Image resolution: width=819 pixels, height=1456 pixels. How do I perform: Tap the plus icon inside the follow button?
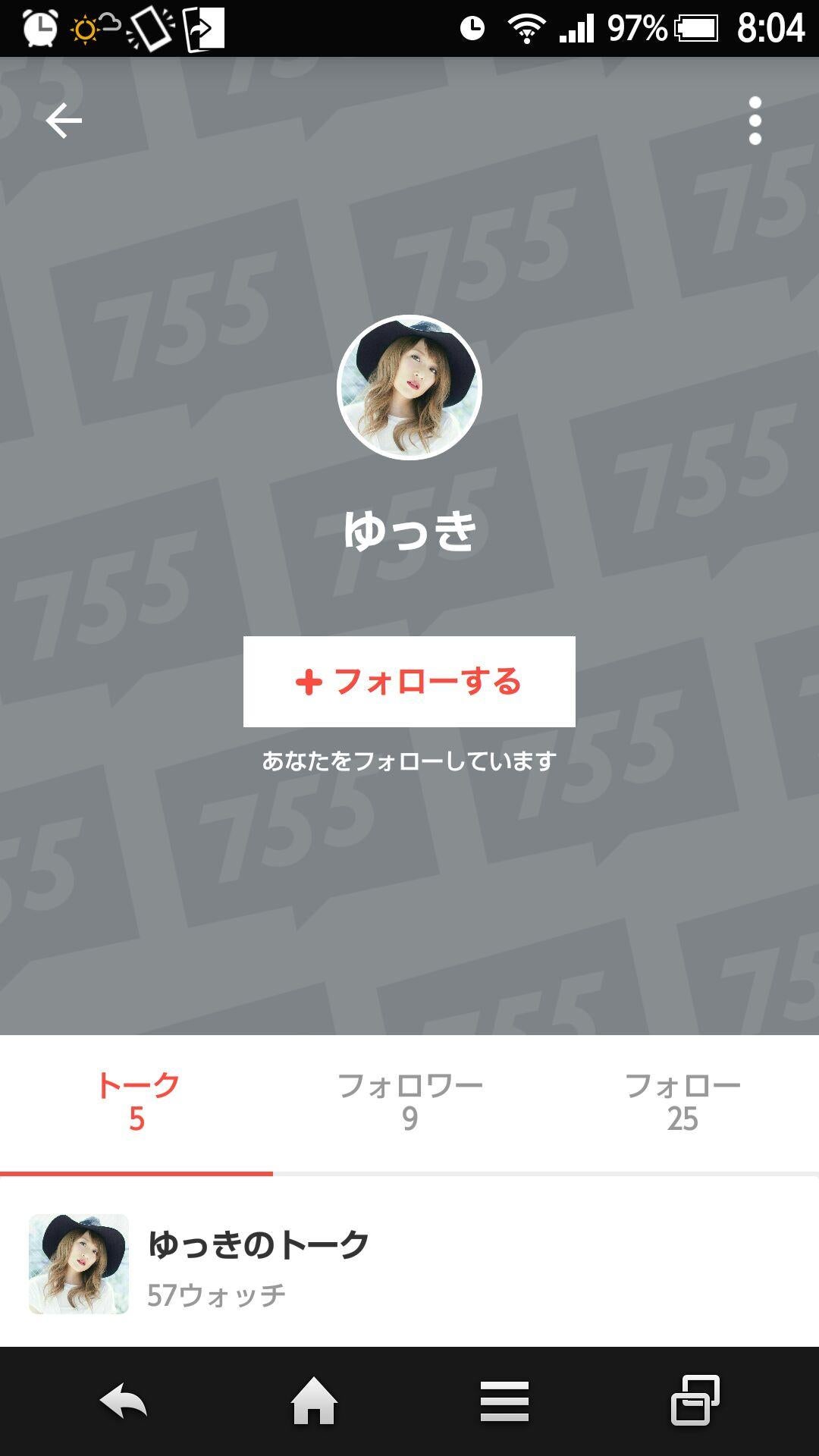click(x=309, y=682)
